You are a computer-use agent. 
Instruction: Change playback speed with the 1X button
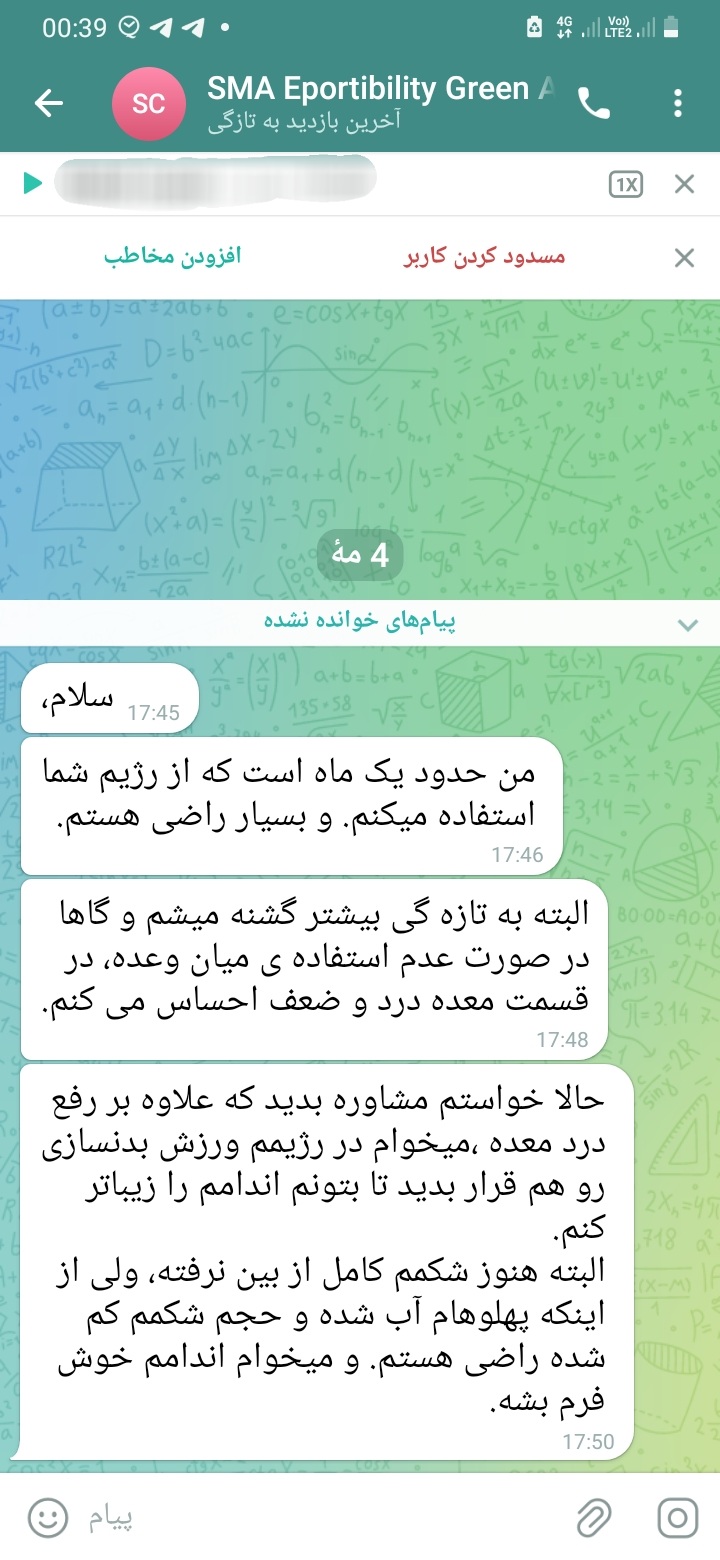tap(626, 184)
